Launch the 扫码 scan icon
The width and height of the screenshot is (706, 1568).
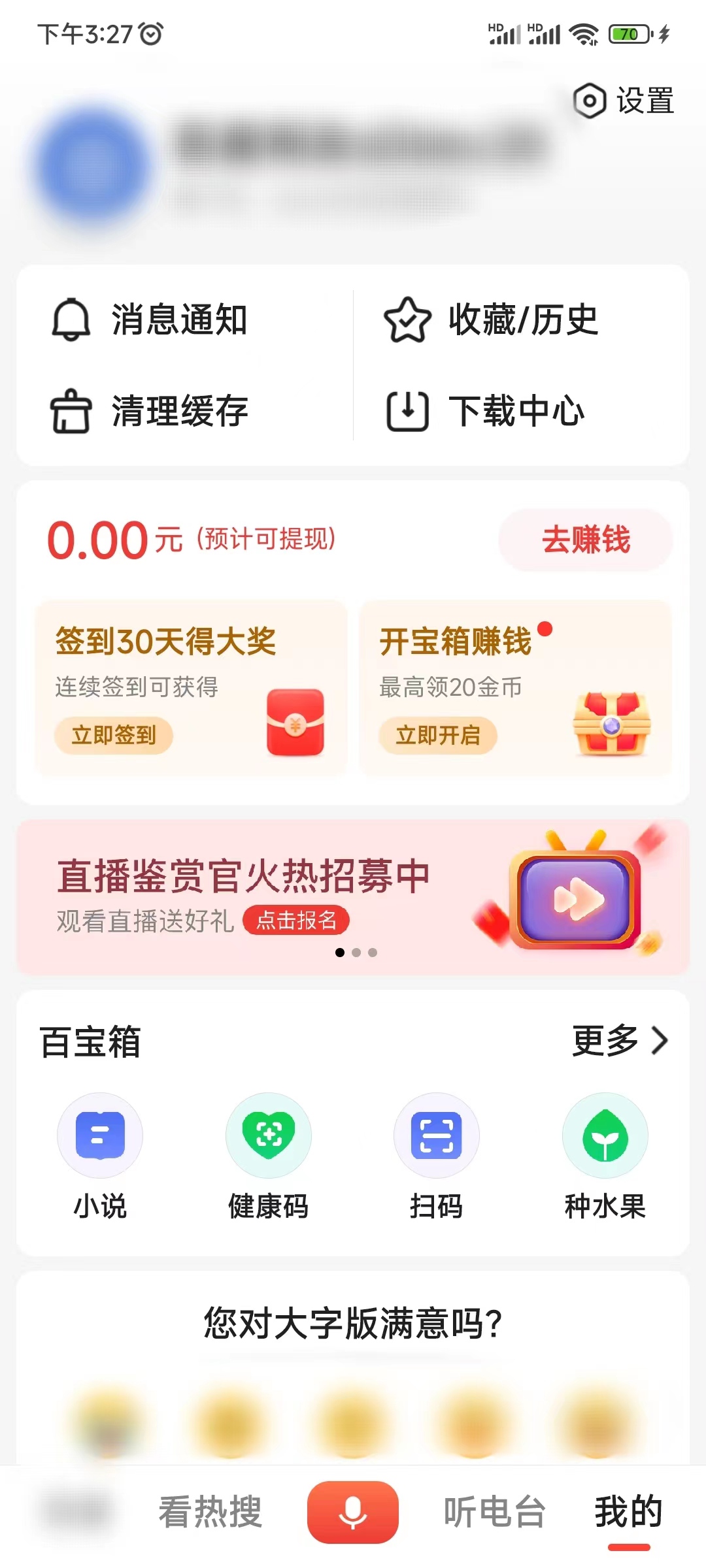[436, 1136]
